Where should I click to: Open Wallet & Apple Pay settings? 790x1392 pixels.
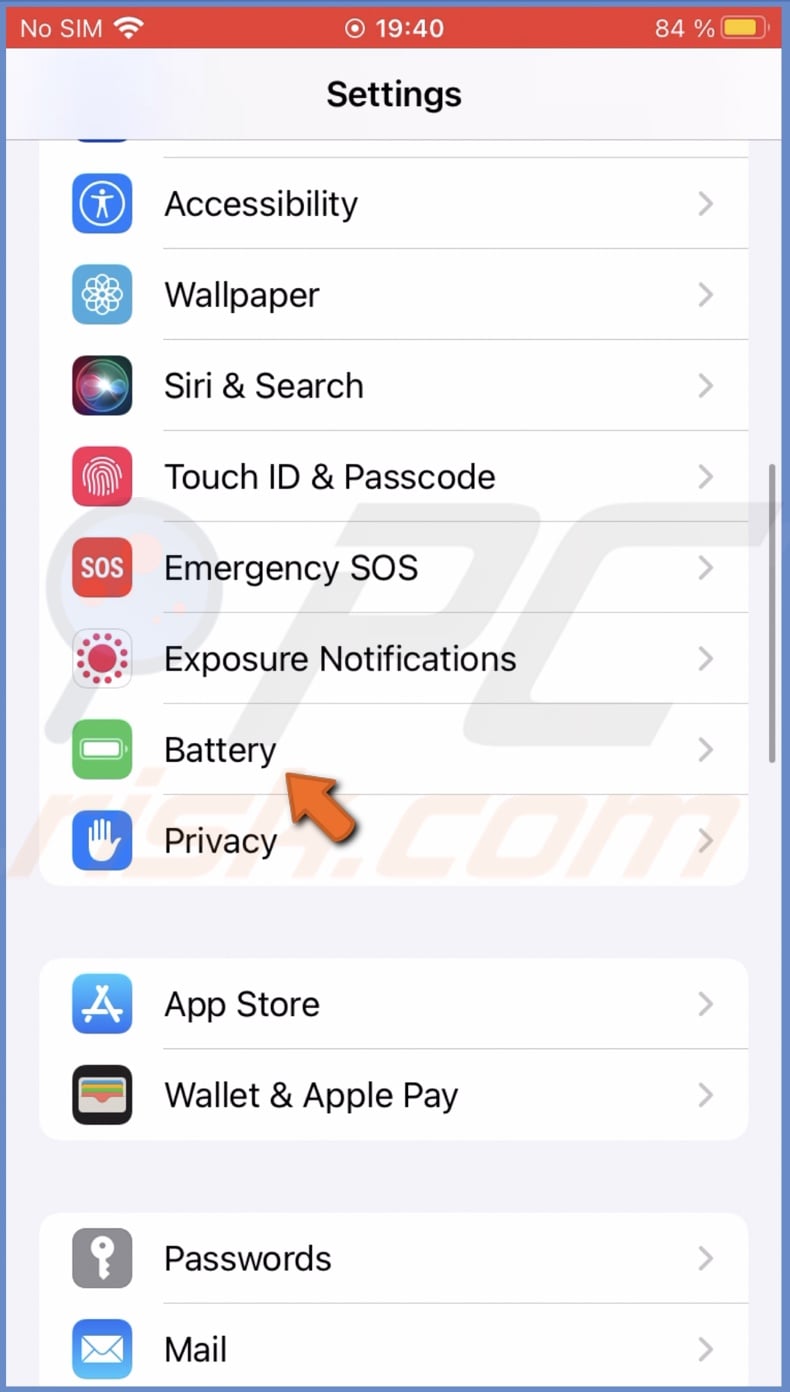pos(394,1095)
